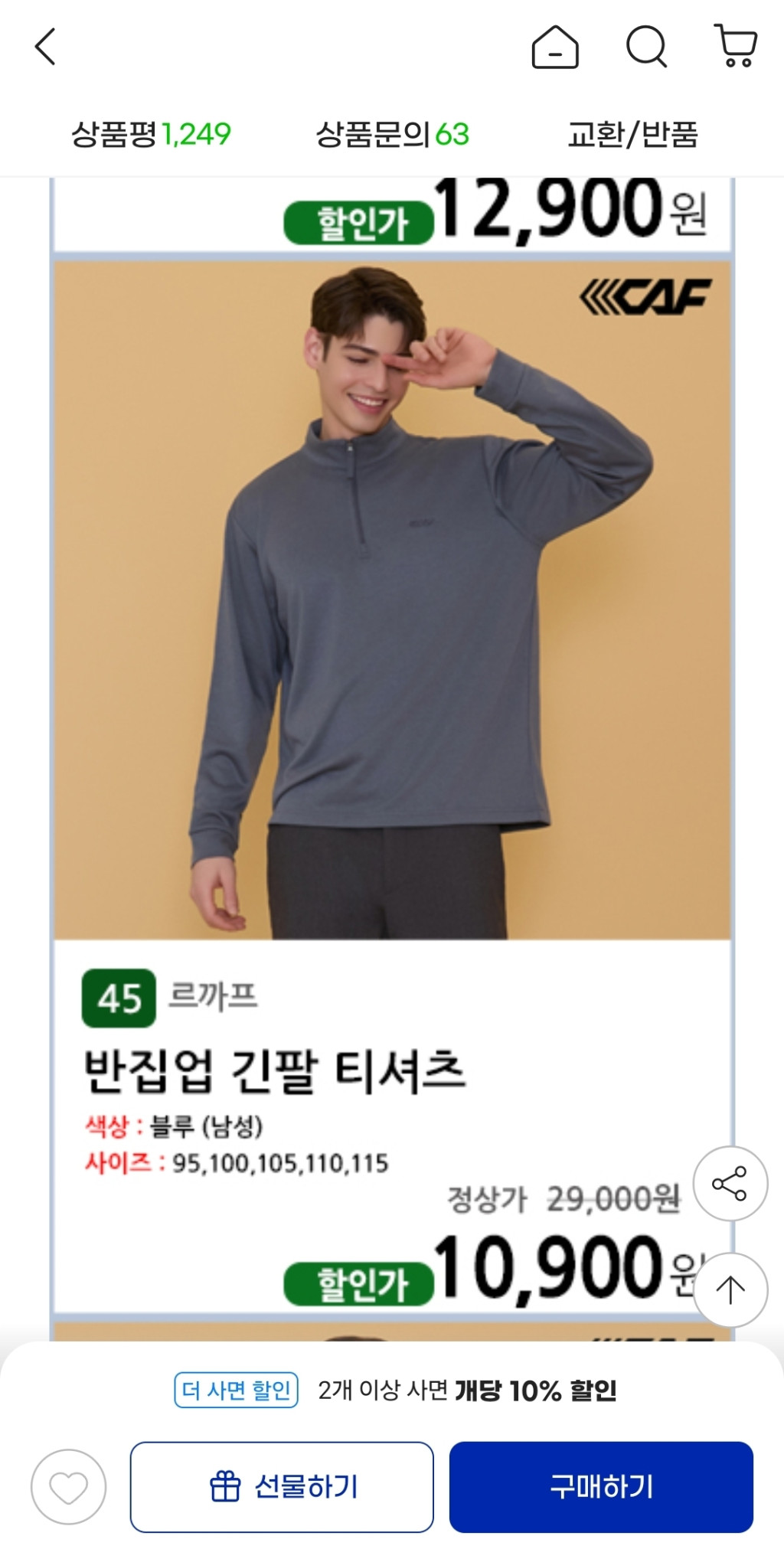784x1549 pixels.
Task: Tap 선물하기 to send as gift
Action: coord(282,1487)
